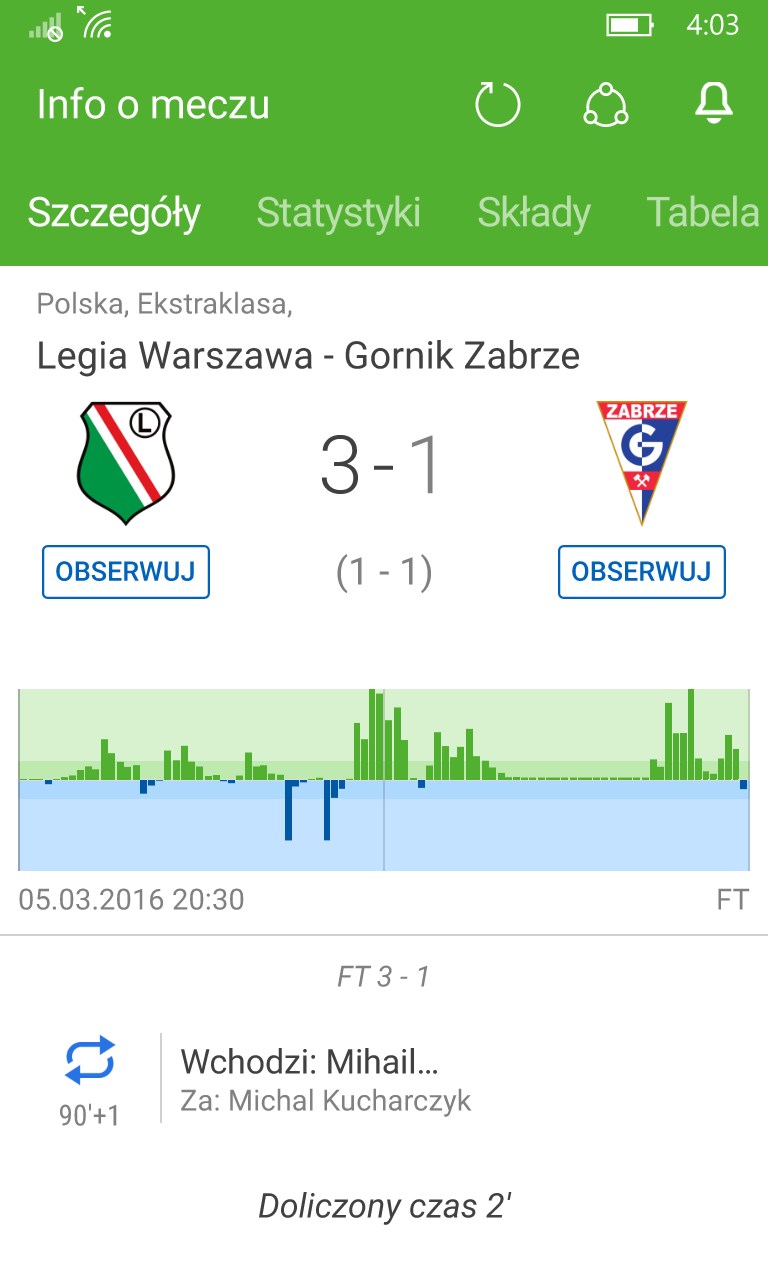This screenshot has height=1280, width=768.
Task: Open the notifications bell
Action: pos(713,103)
